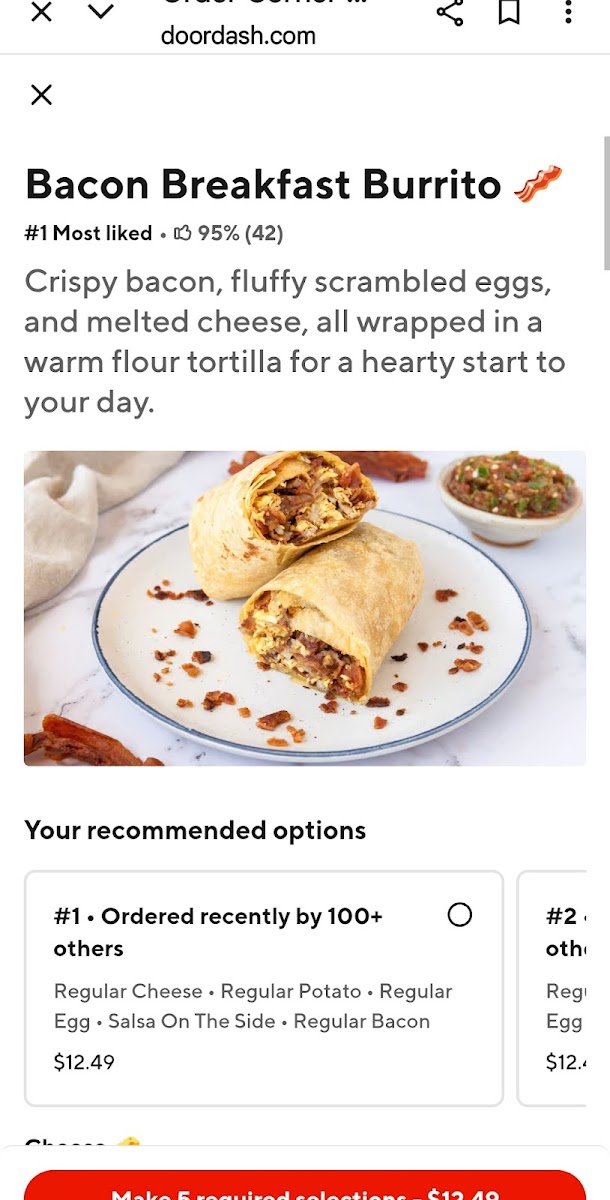Open the browser overflow menu
This screenshot has width=610, height=1200.
tap(568, 12)
